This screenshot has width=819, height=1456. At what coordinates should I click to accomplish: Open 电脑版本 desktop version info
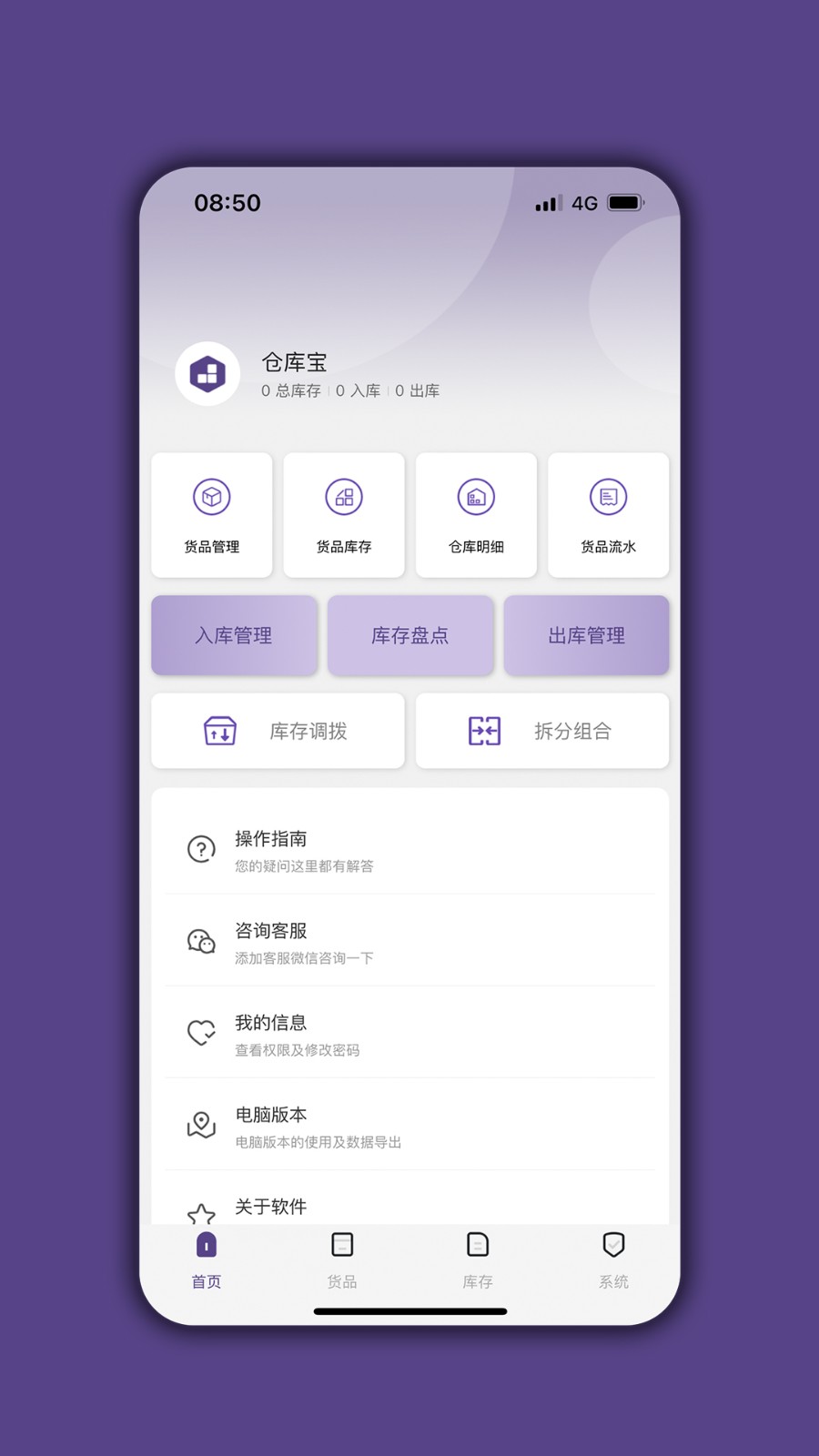tap(409, 1126)
